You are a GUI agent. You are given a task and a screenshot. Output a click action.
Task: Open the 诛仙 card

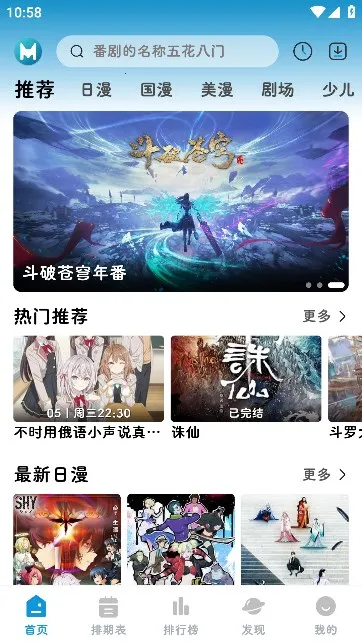(246, 387)
